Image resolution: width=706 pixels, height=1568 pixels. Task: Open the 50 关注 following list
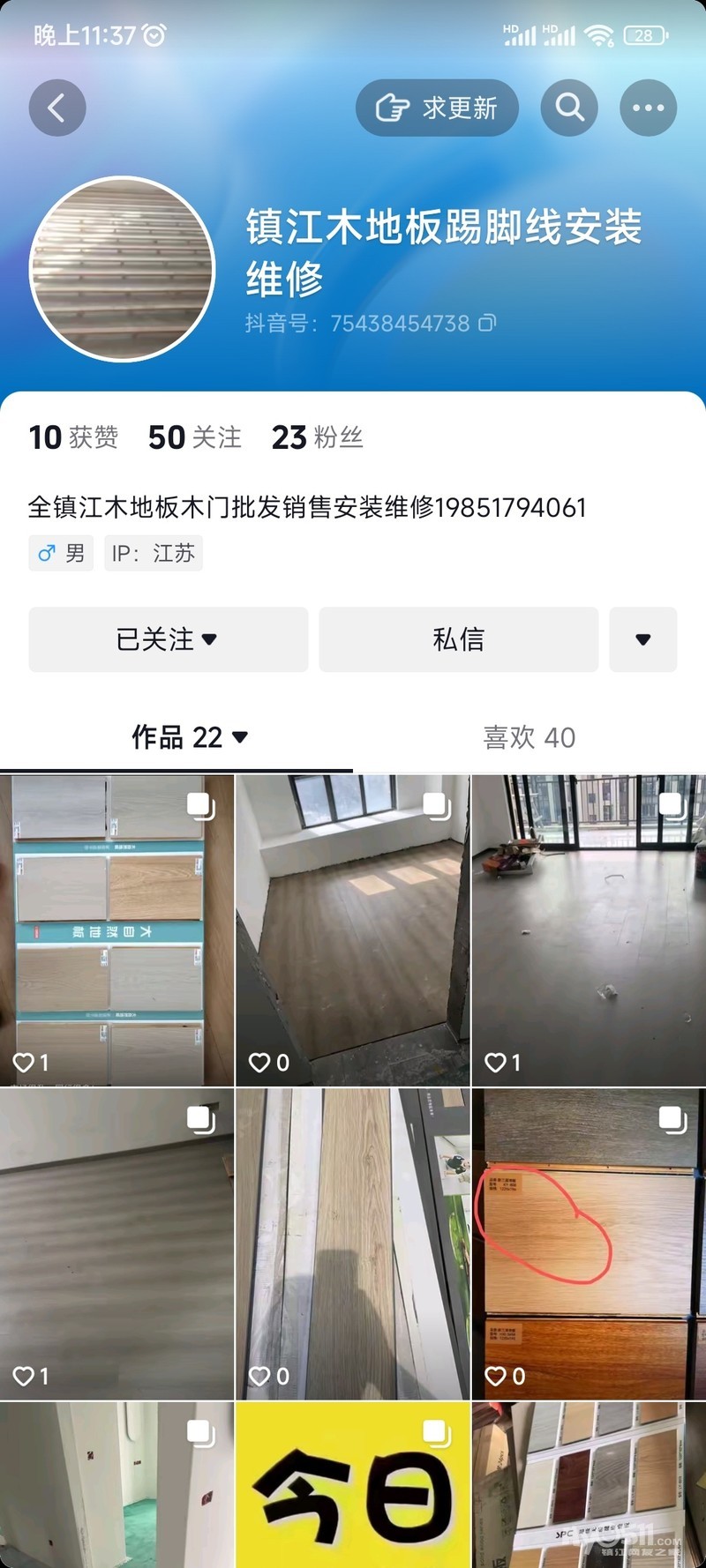point(194,437)
